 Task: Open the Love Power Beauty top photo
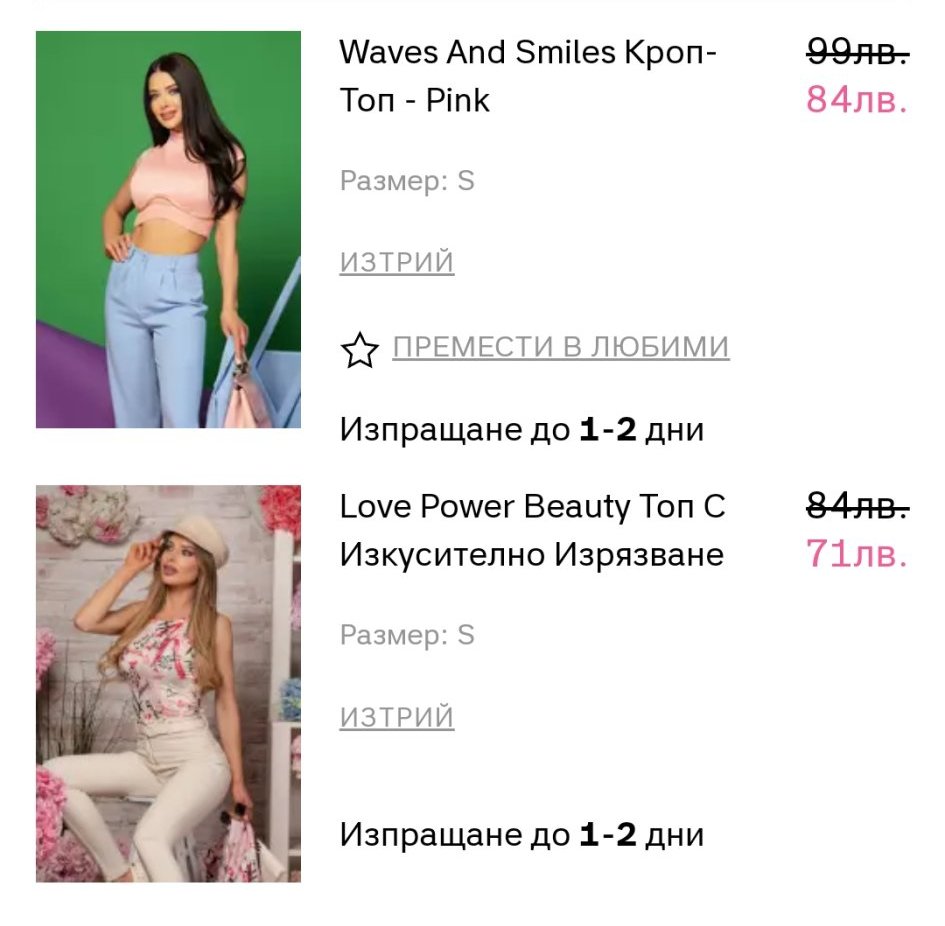168,684
